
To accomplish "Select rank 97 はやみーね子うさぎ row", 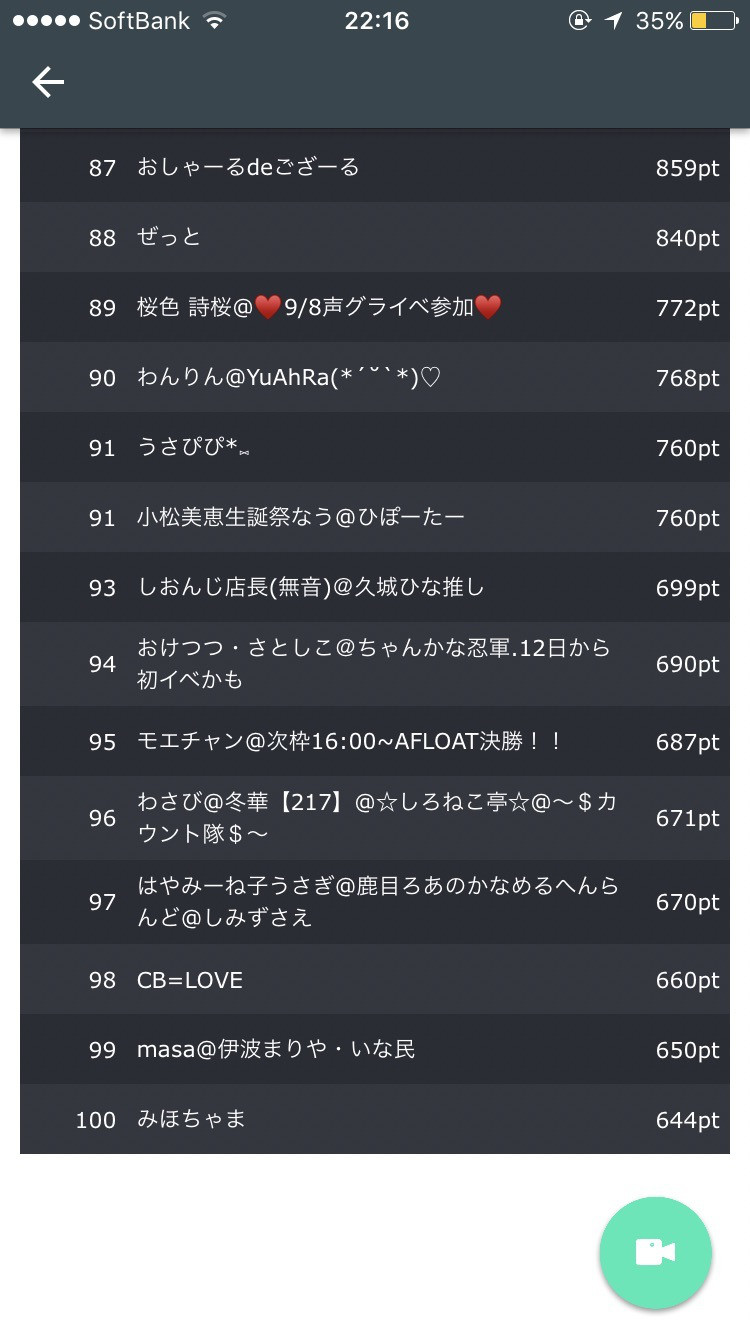I will (375, 902).
